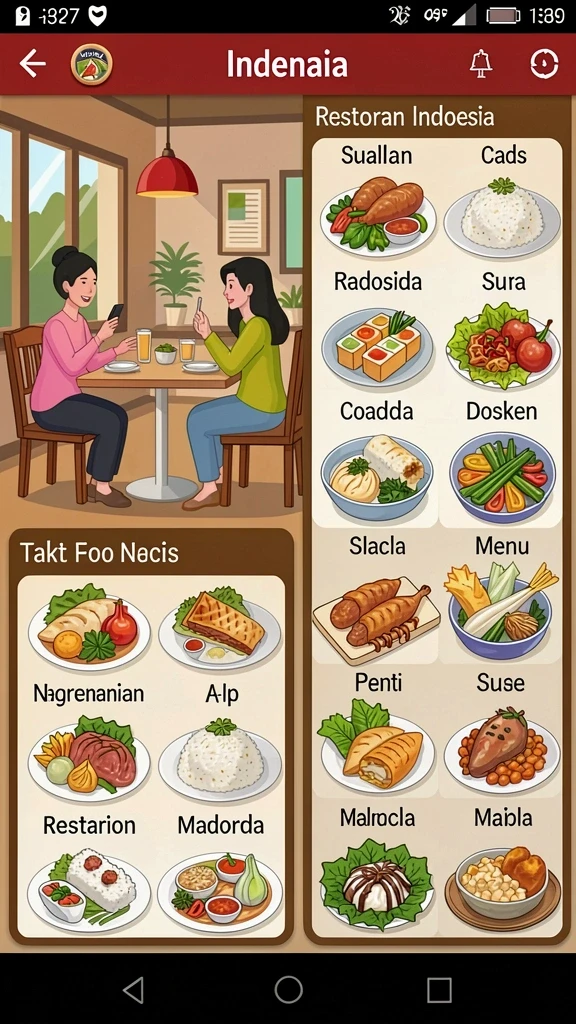Open the round profile badge in header
Image resolution: width=576 pixels, height=1024 pixels.
click(x=91, y=65)
